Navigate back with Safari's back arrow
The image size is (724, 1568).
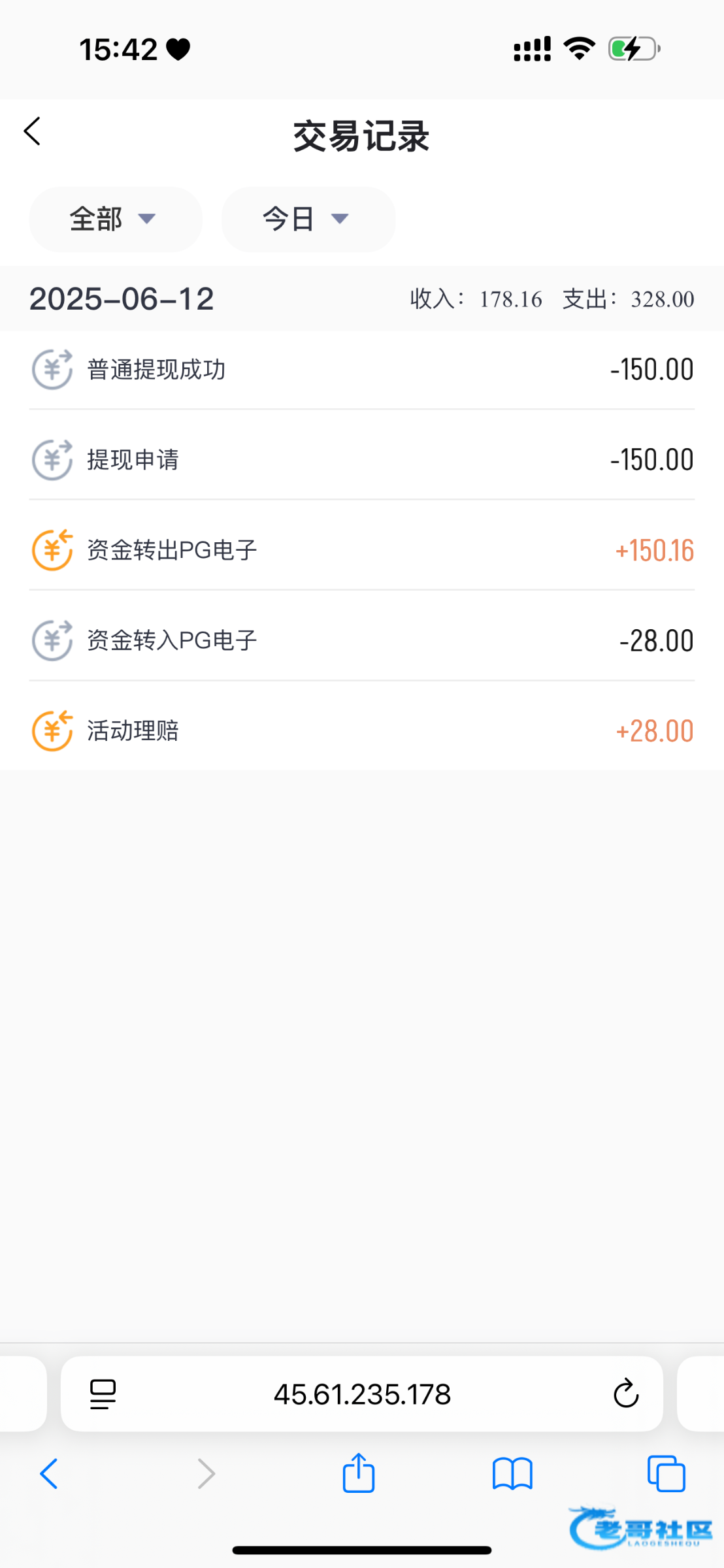tap(49, 1474)
